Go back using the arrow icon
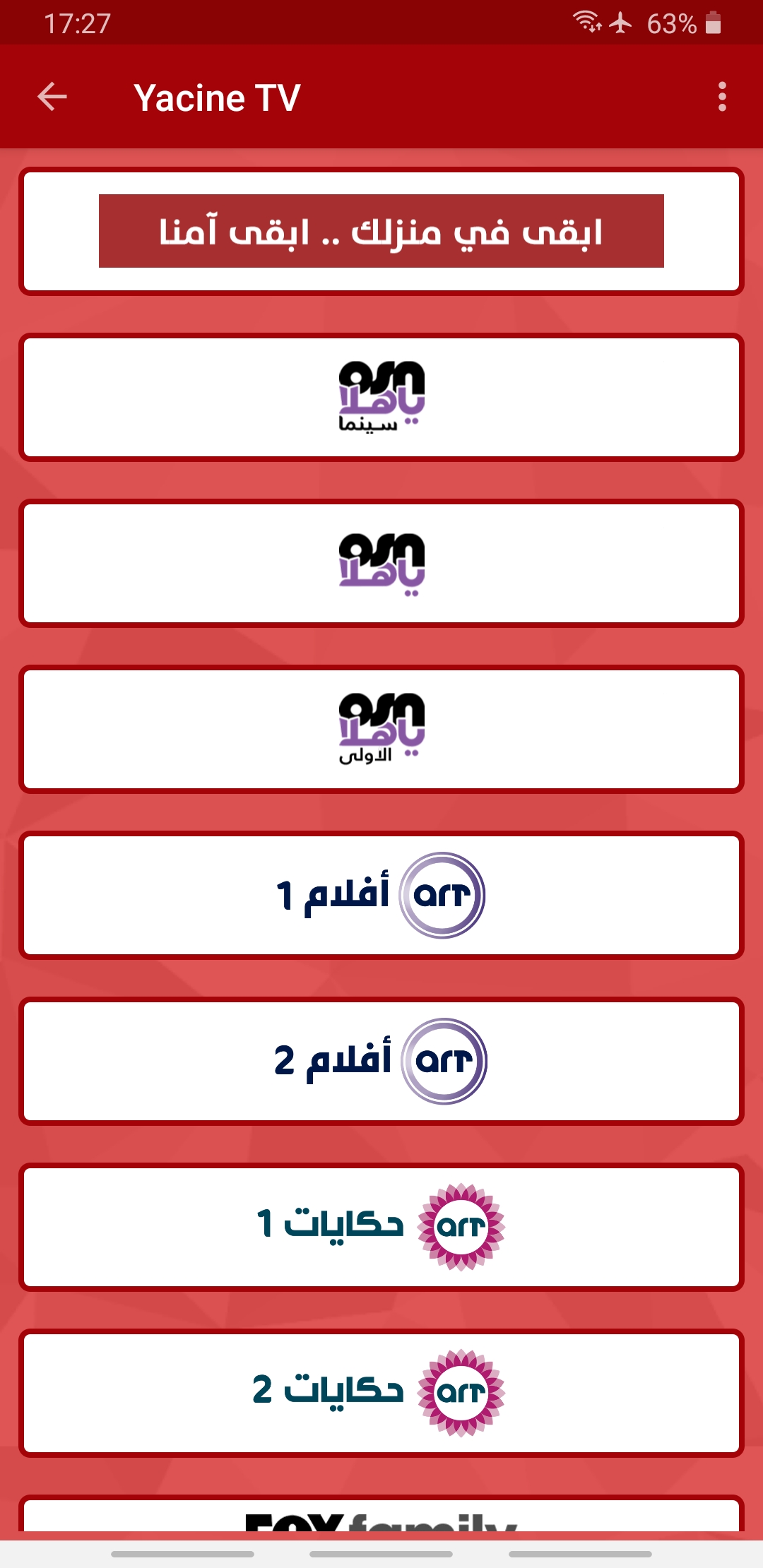 (x=52, y=97)
